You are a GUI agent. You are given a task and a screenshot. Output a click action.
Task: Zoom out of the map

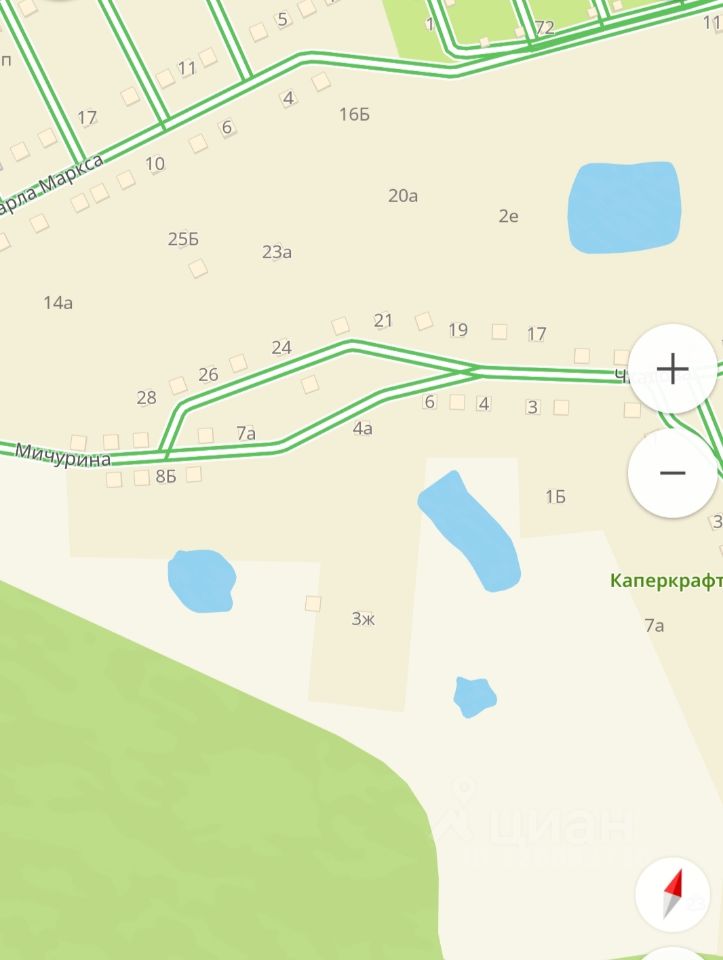(672, 473)
